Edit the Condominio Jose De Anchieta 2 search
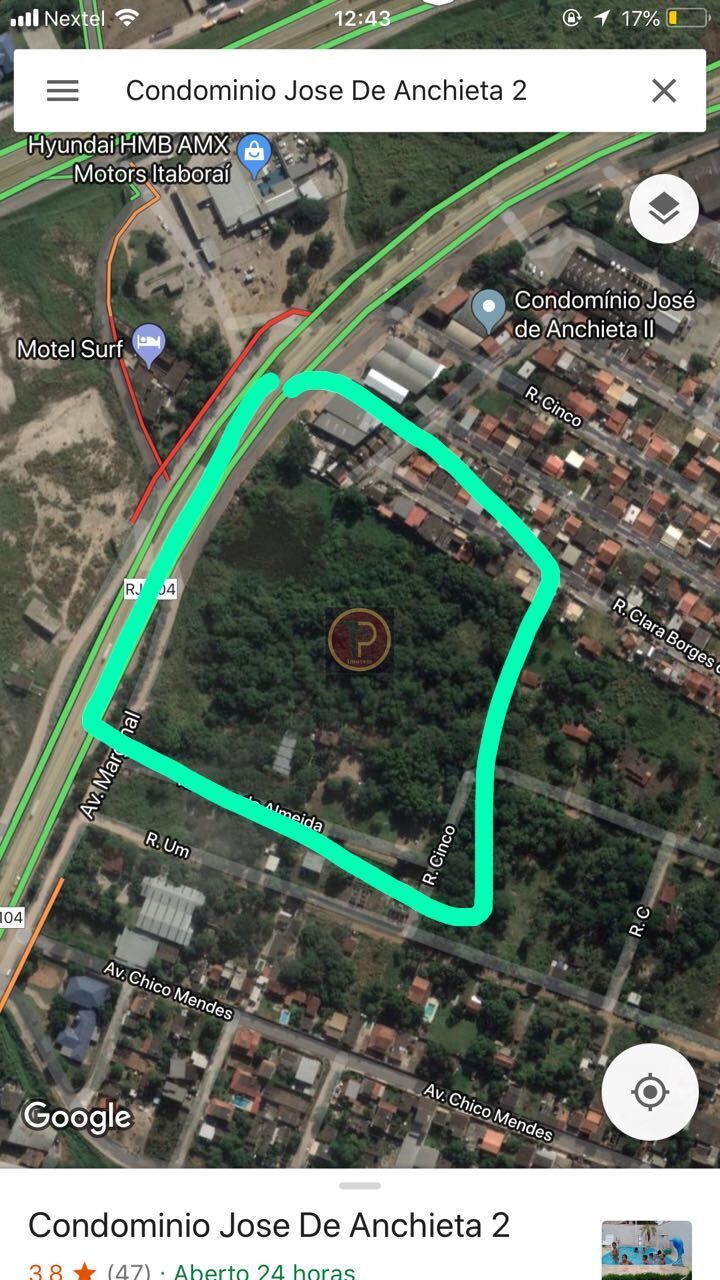Viewport: 720px width, 1280px height. click(326, 91)
